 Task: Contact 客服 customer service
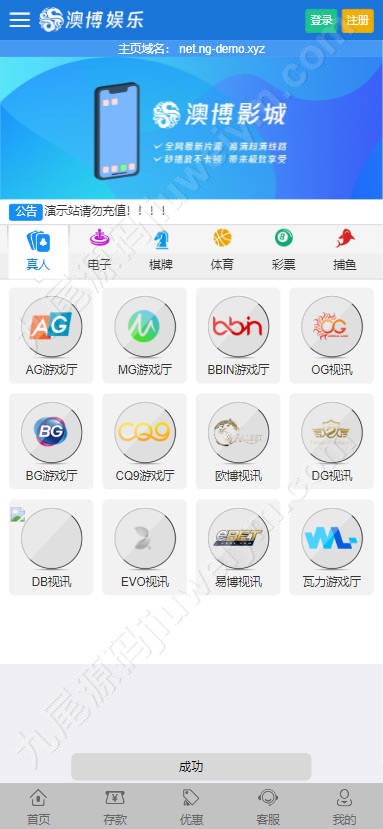pyautogui.click(x=268, y=807)
